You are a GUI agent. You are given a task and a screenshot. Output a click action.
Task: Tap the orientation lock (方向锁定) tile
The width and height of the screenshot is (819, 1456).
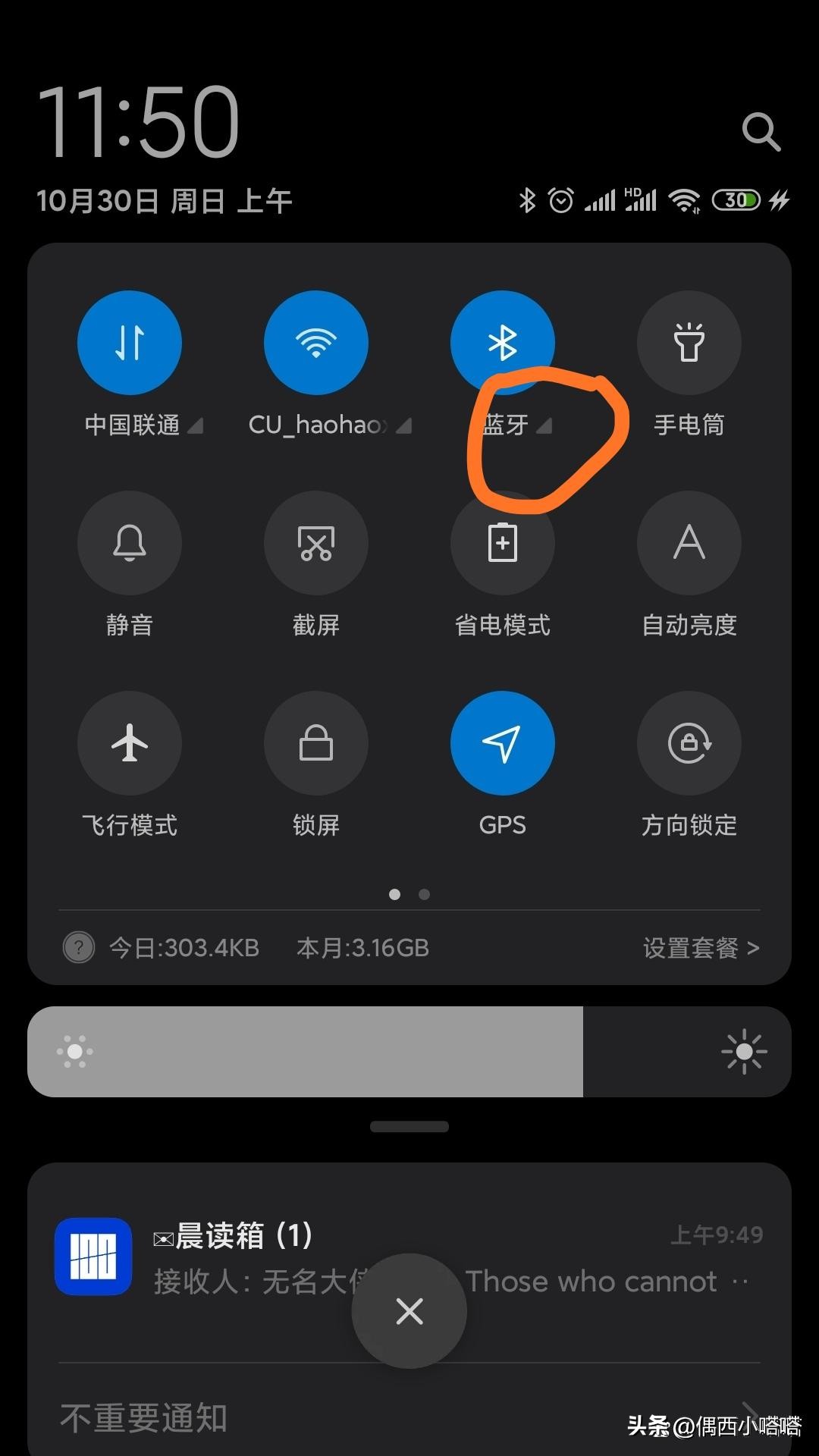click(x=689, y=744)
